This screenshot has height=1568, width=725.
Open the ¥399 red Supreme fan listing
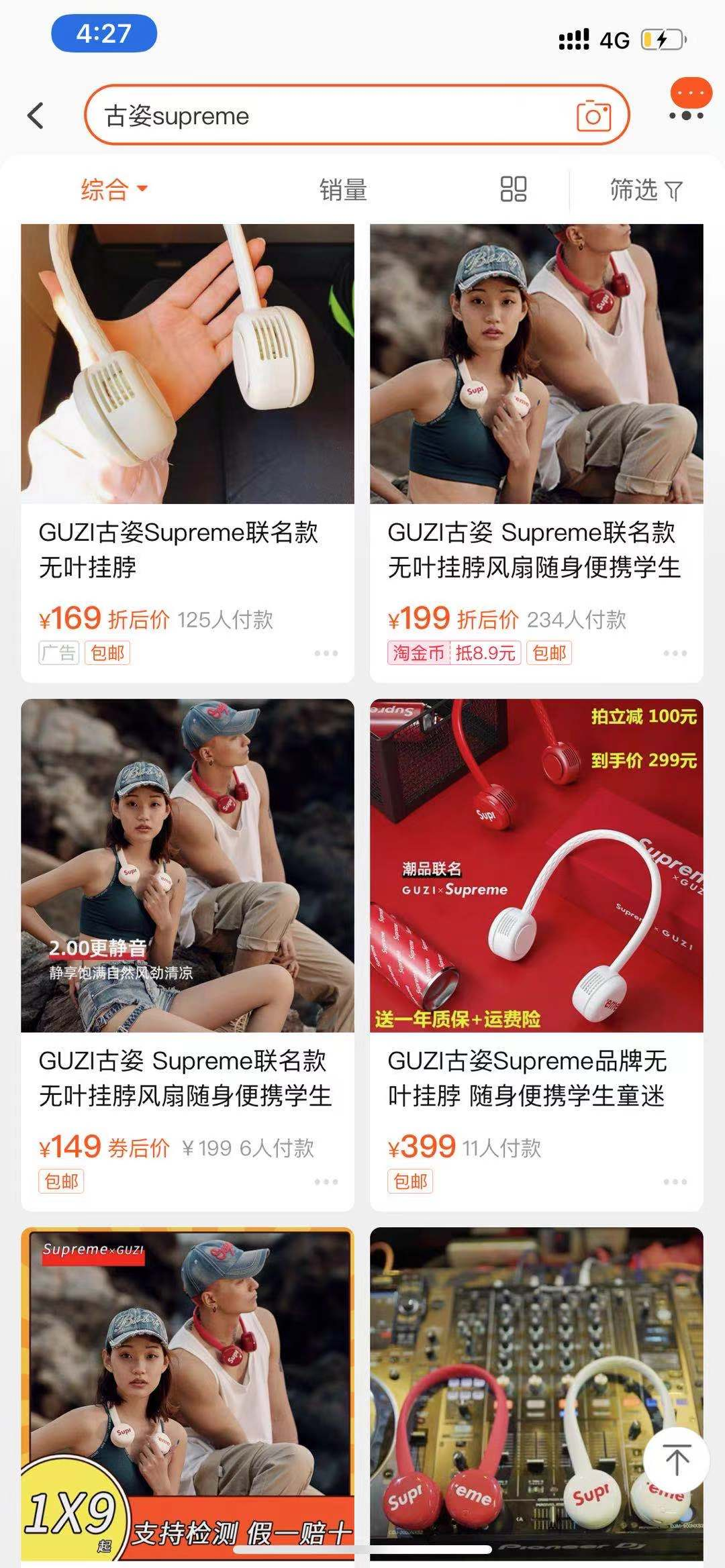(x=536, y=866)
